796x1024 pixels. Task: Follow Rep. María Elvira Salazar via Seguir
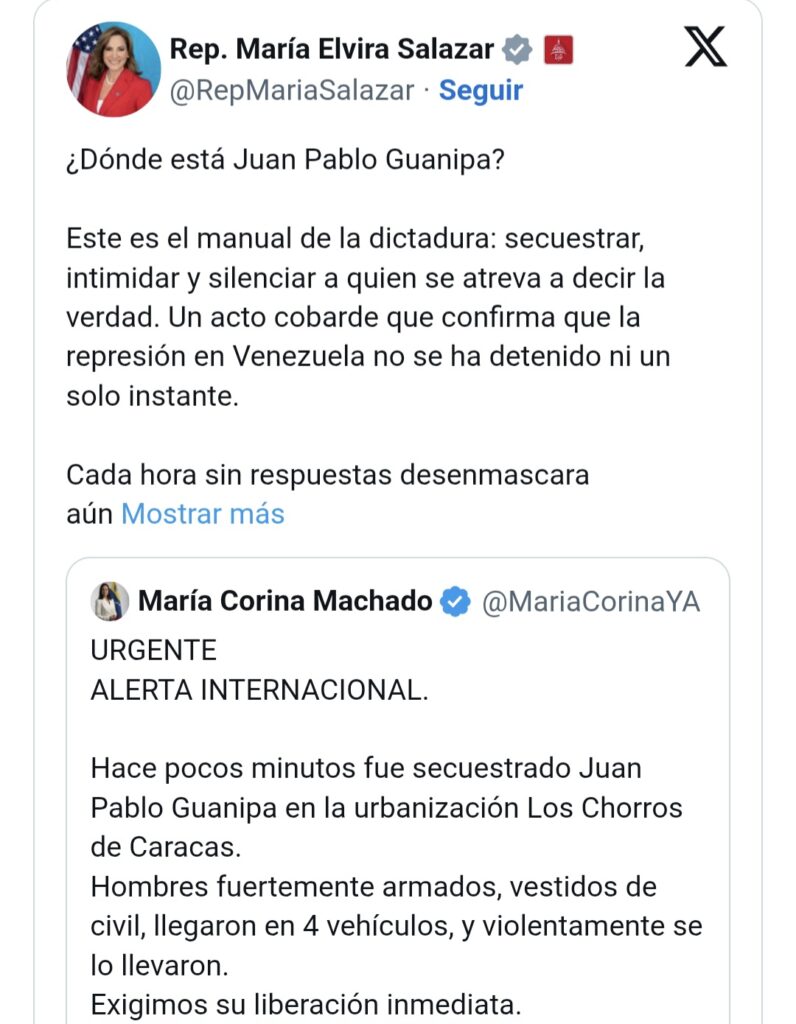481,90
